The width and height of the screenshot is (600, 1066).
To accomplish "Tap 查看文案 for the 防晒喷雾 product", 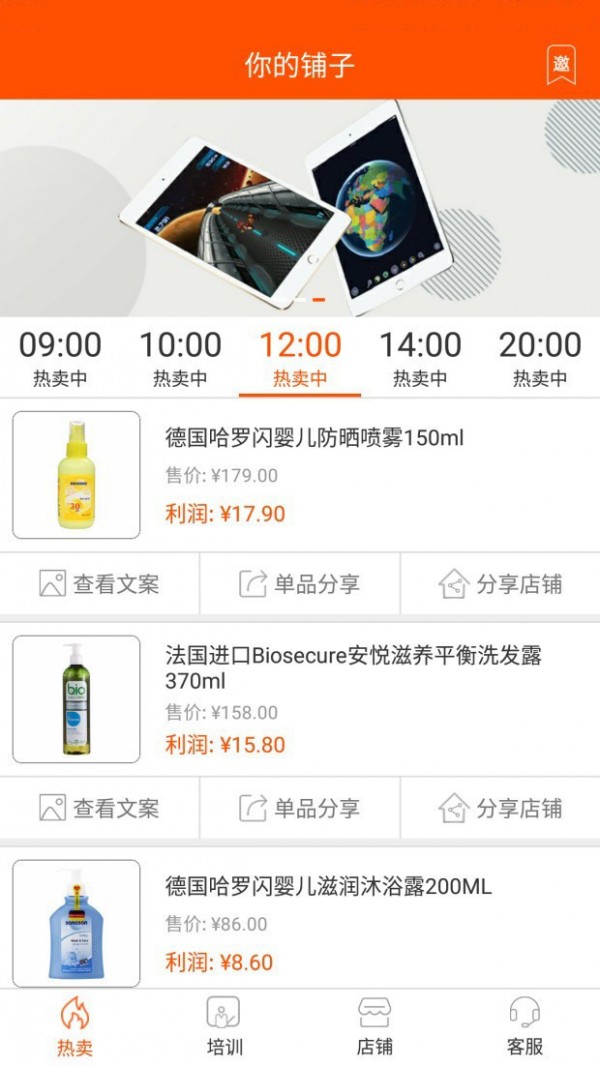I will 99,584.
